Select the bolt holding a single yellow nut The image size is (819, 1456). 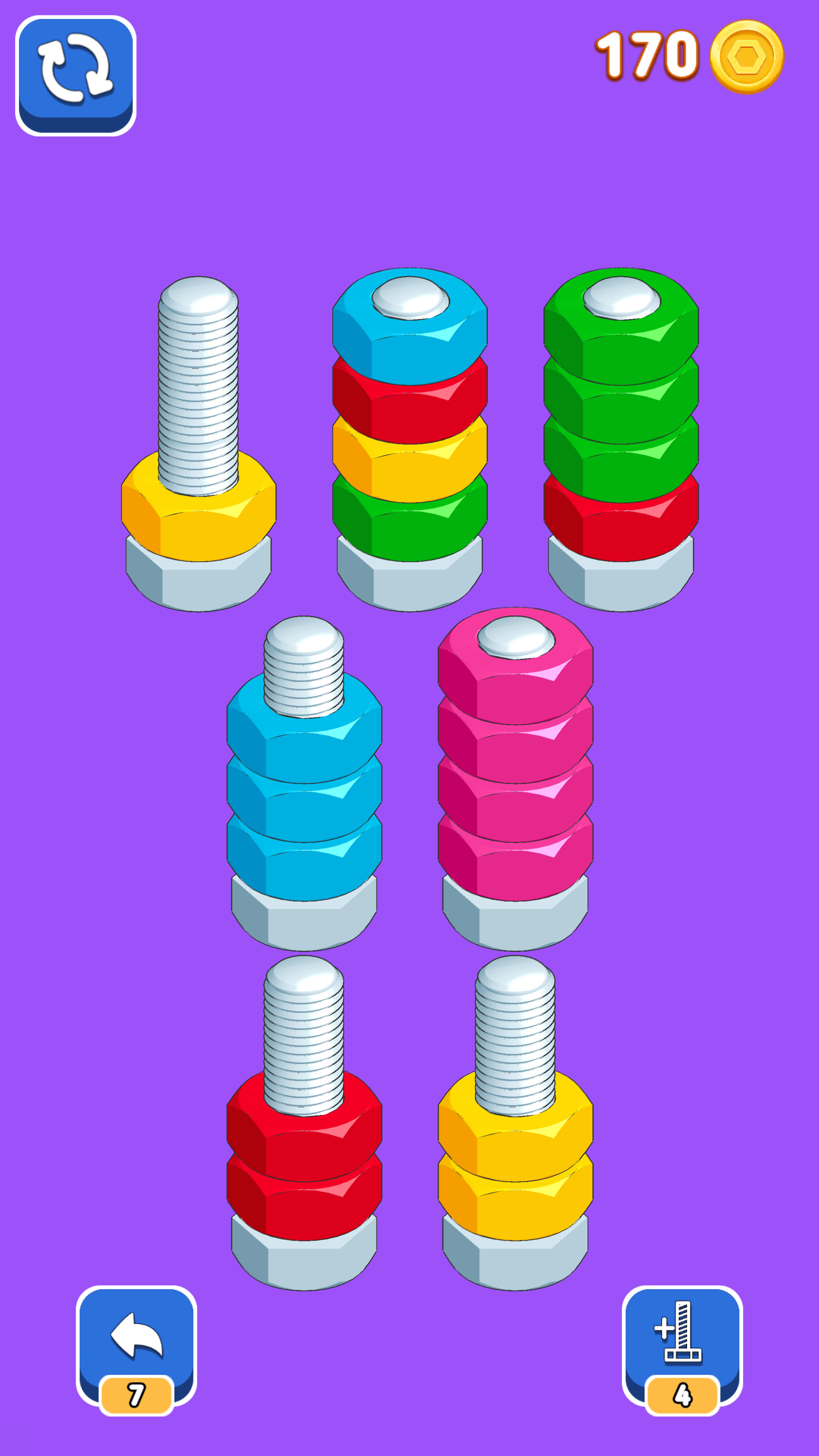pyautogui.click(x=198, y=444)
